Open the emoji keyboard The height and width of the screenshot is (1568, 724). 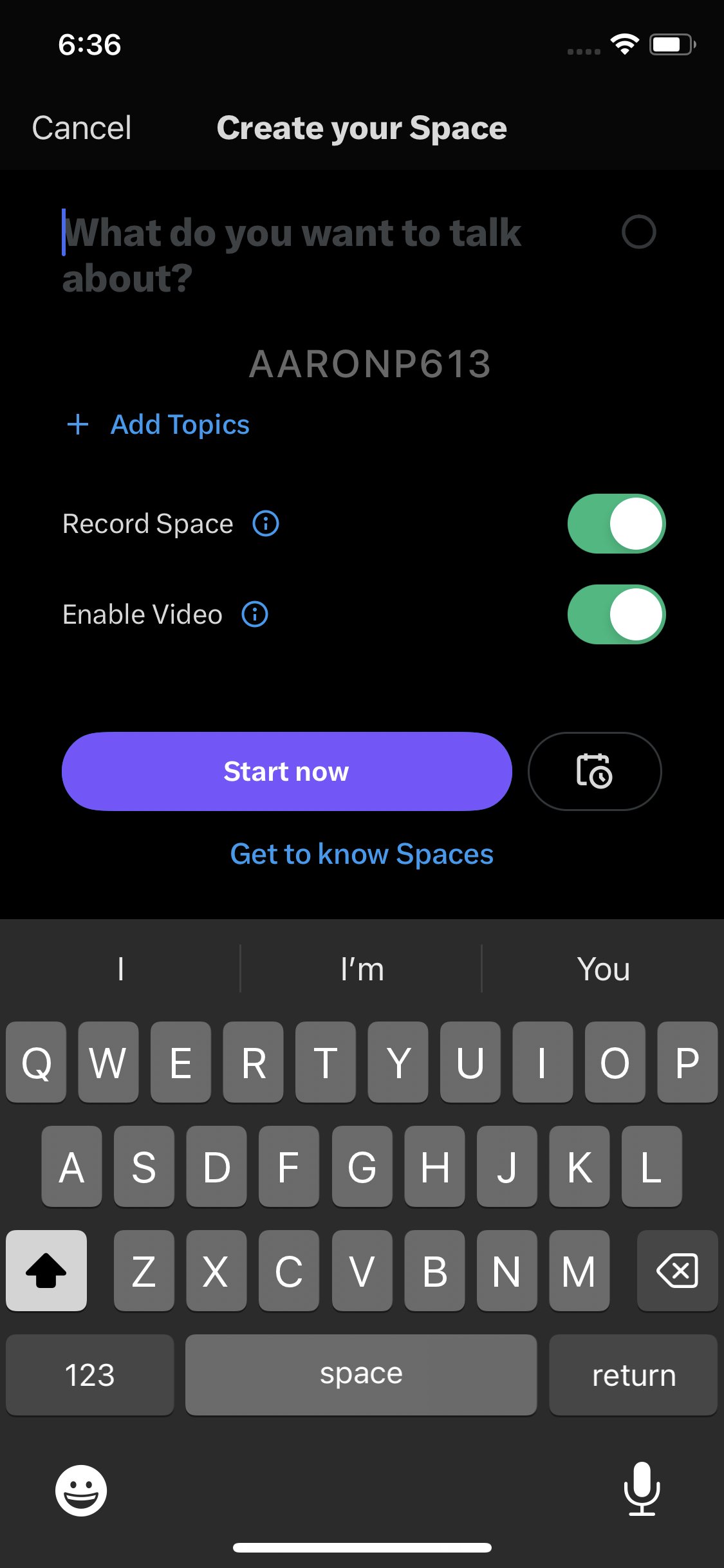[81, 1490]
